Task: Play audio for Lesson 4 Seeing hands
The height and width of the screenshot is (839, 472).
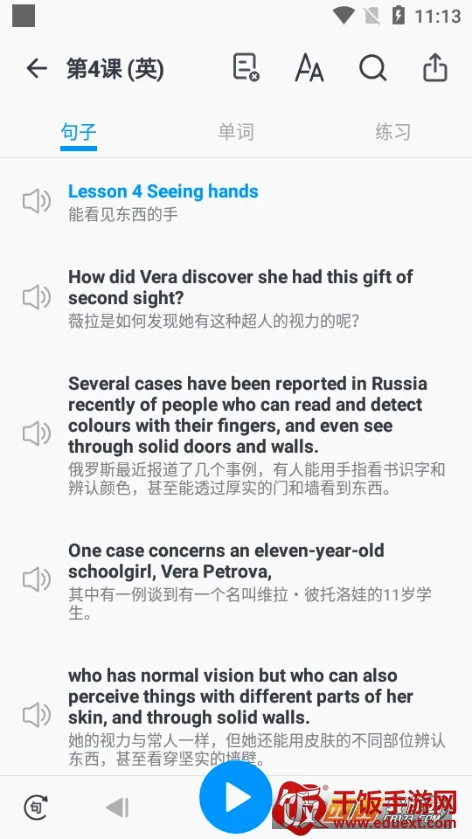Action: [36, 201]
